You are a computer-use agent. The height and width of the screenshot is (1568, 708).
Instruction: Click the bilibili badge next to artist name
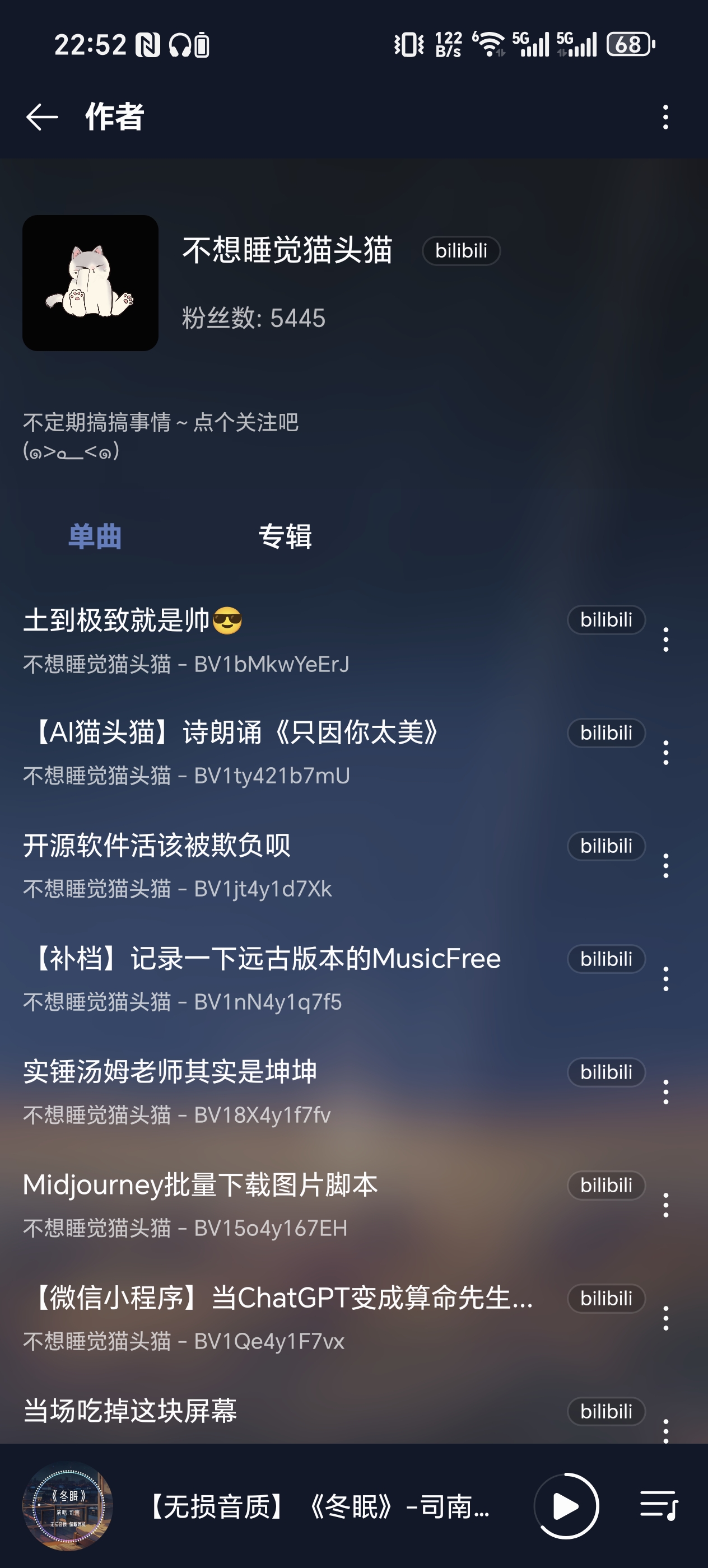(461, 250)
